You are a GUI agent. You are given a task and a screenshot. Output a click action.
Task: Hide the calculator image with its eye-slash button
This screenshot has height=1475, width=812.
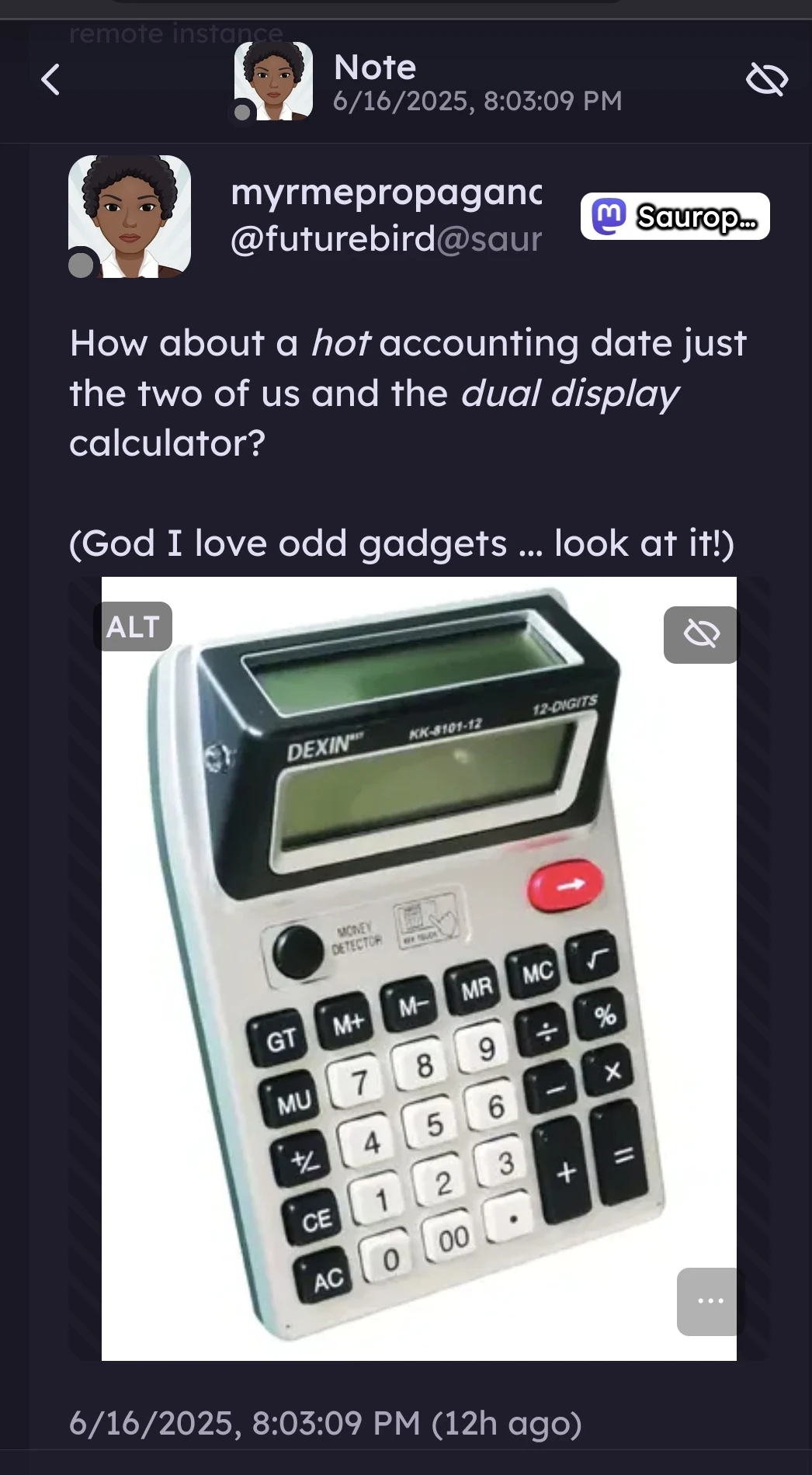(701, 635)
